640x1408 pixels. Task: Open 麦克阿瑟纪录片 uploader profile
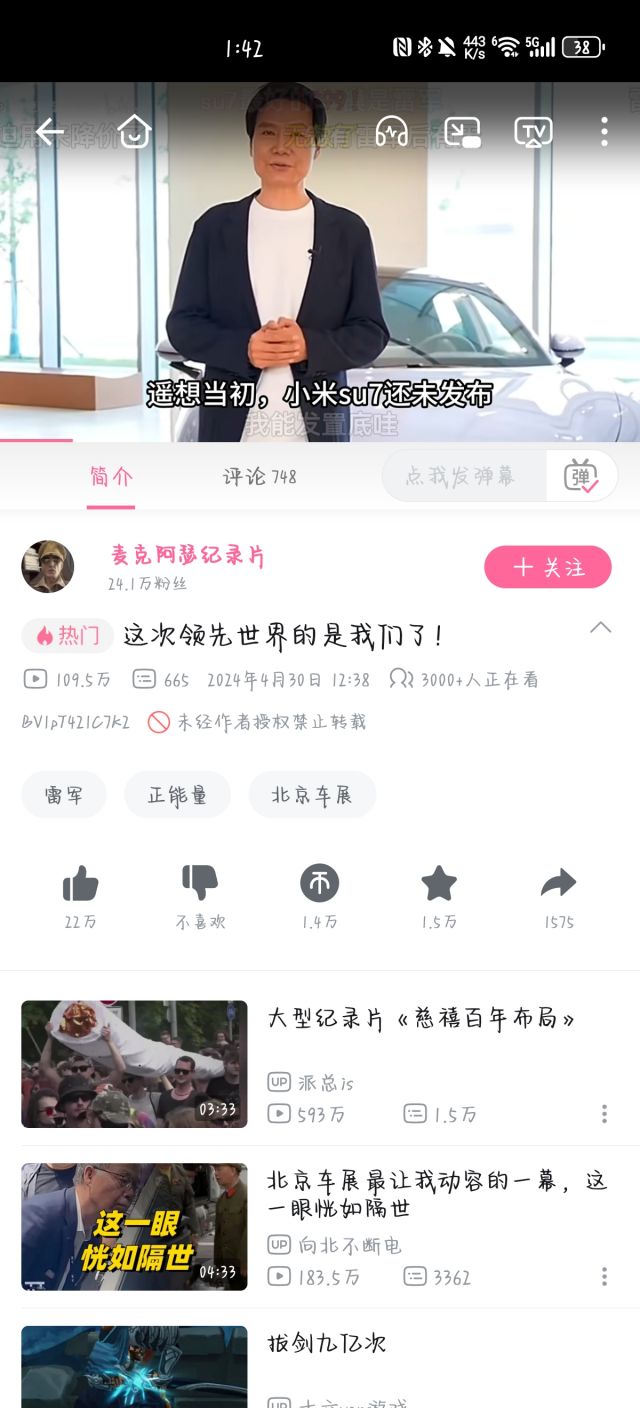coord(186,557)
